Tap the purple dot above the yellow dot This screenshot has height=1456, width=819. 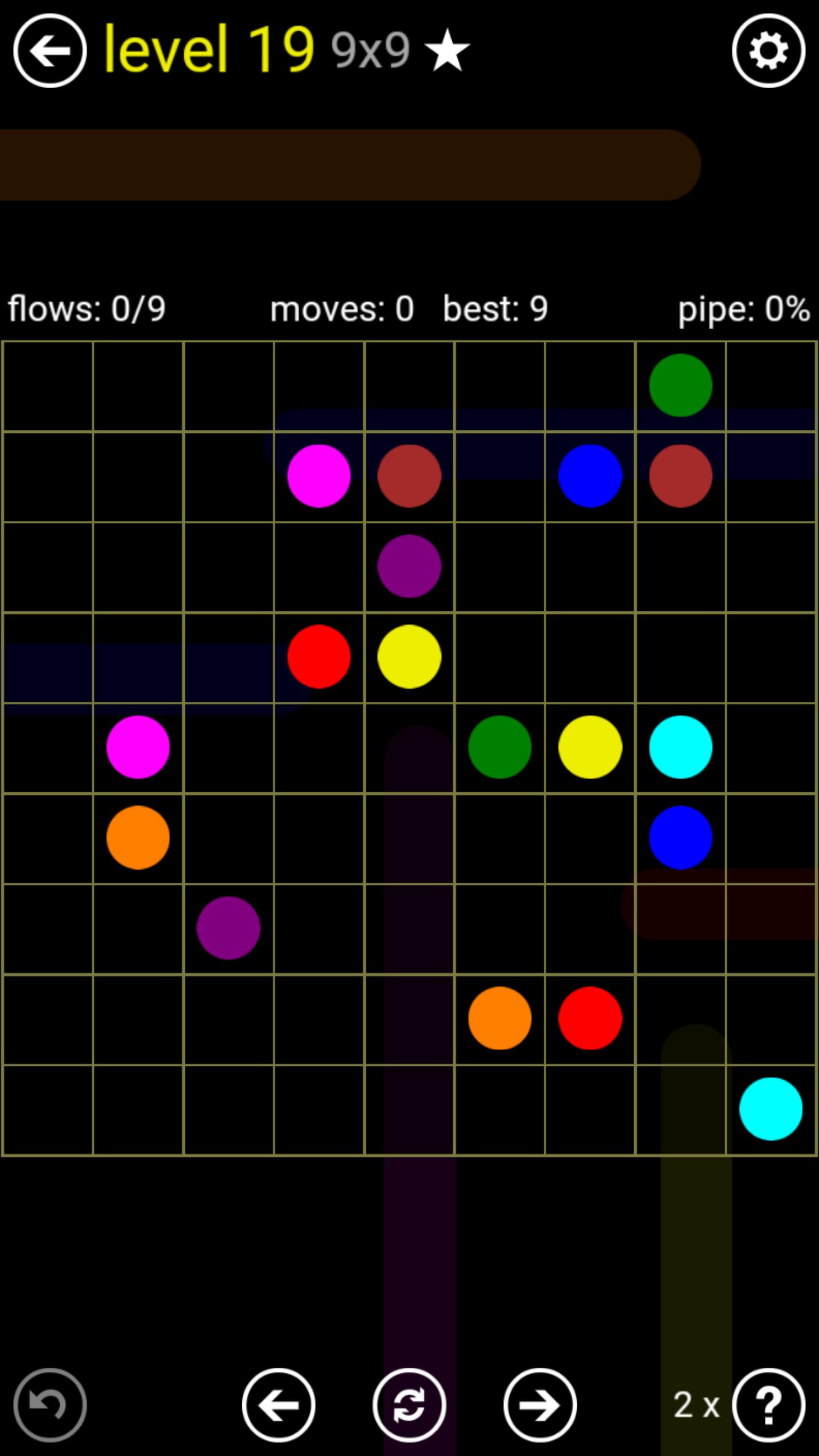click(409, 566)
